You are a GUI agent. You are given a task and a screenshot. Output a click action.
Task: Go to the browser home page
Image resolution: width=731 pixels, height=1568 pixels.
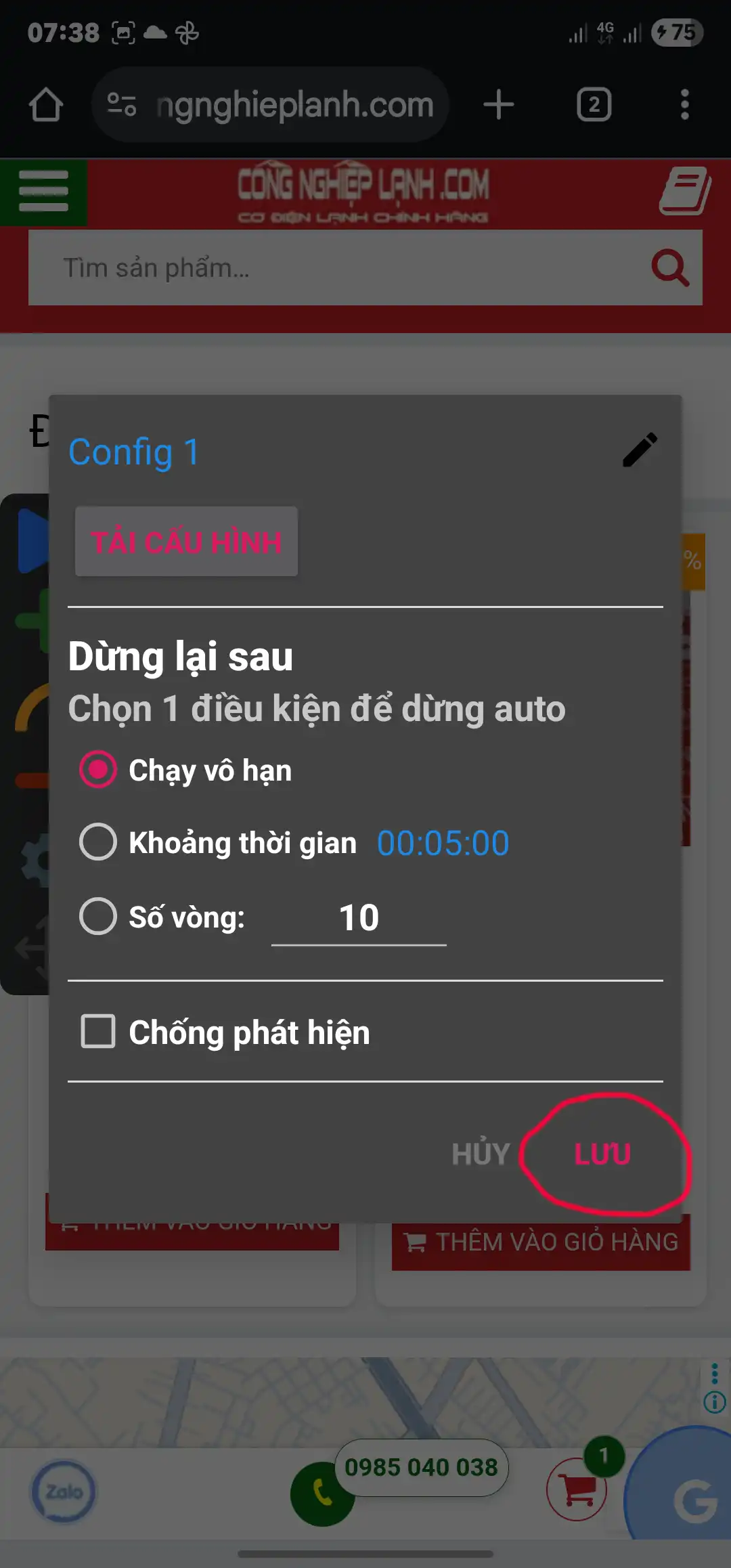click(46, 105)
